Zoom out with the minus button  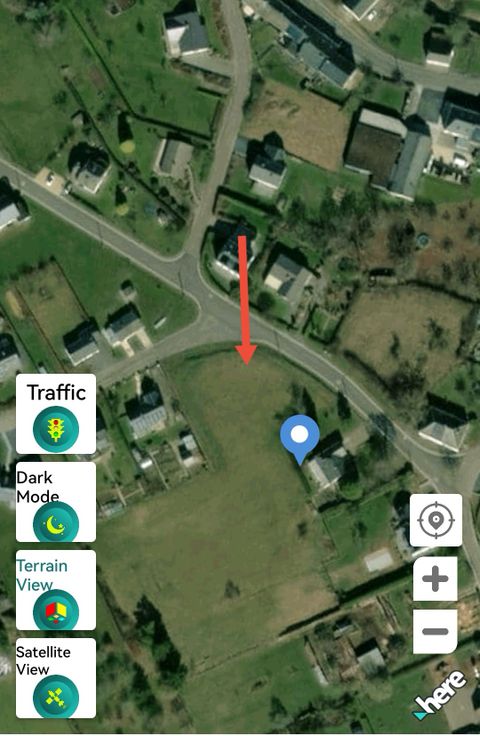(x=435, y=632)
